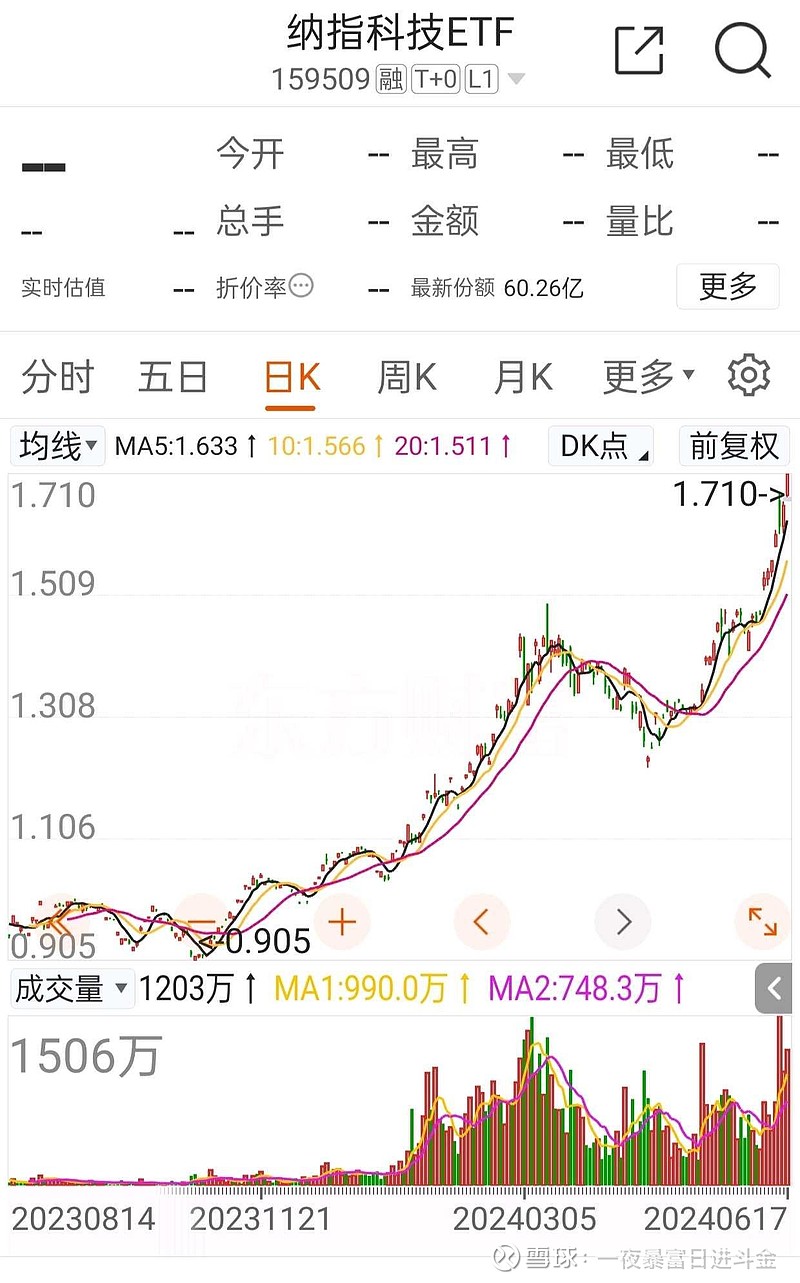800x1283 pixels.
Task: Select the 日K chart tab
Action: point(291,377)
